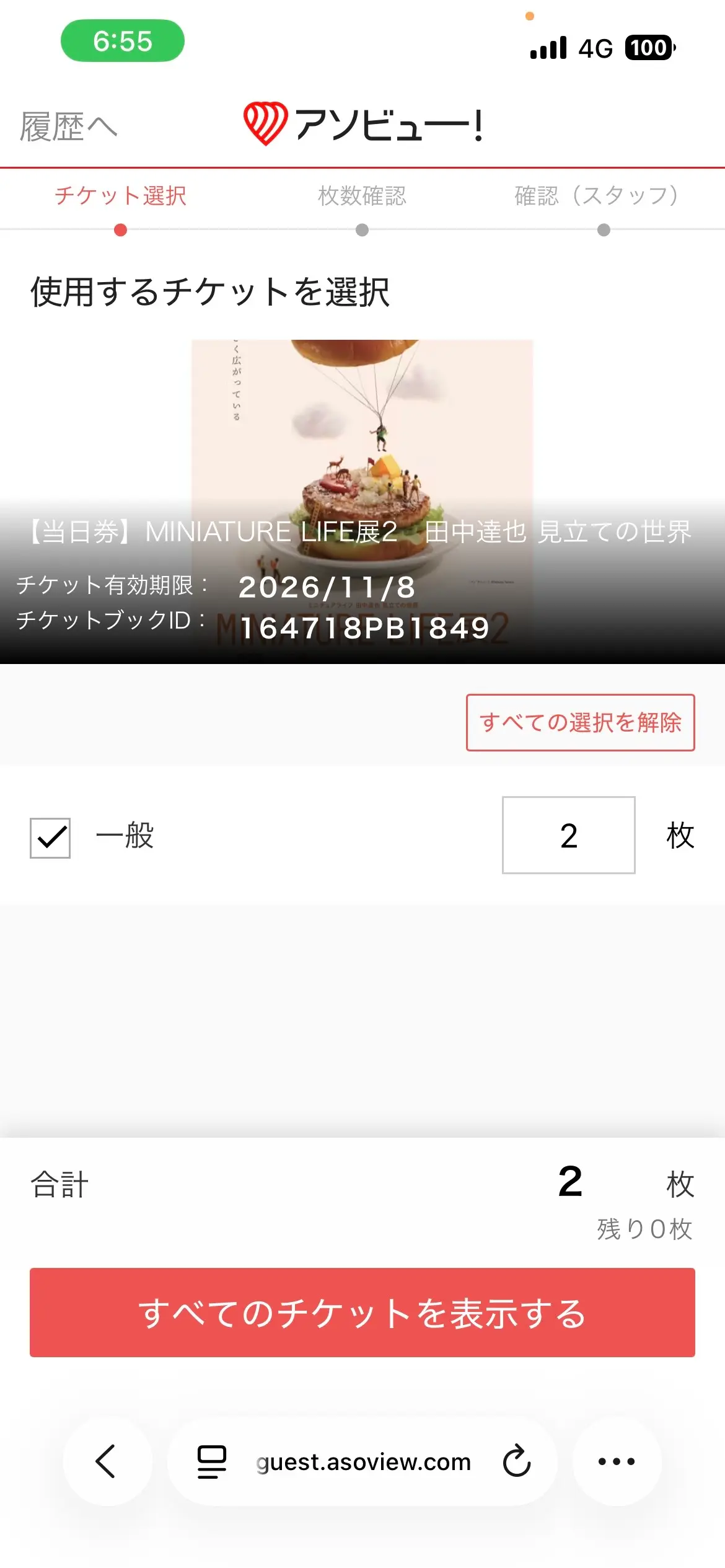The height and width of the screenshot is (1568, 725).
Task: Uncheck the 一般 ticket checkbox
Action: pyautogui.click(x=50, y=838)
